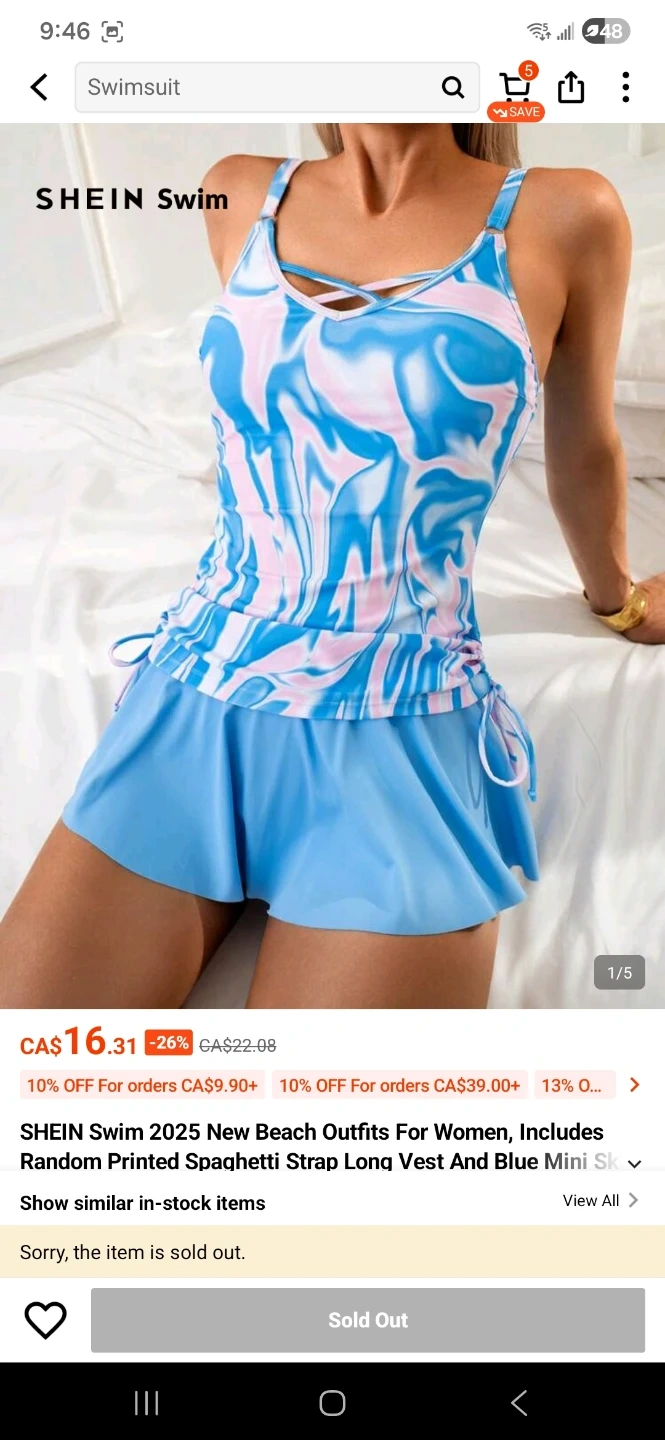Viewport: 665px width, 1440px height.
Task: Tap the magnifier search icon
Action: [453, 87]
